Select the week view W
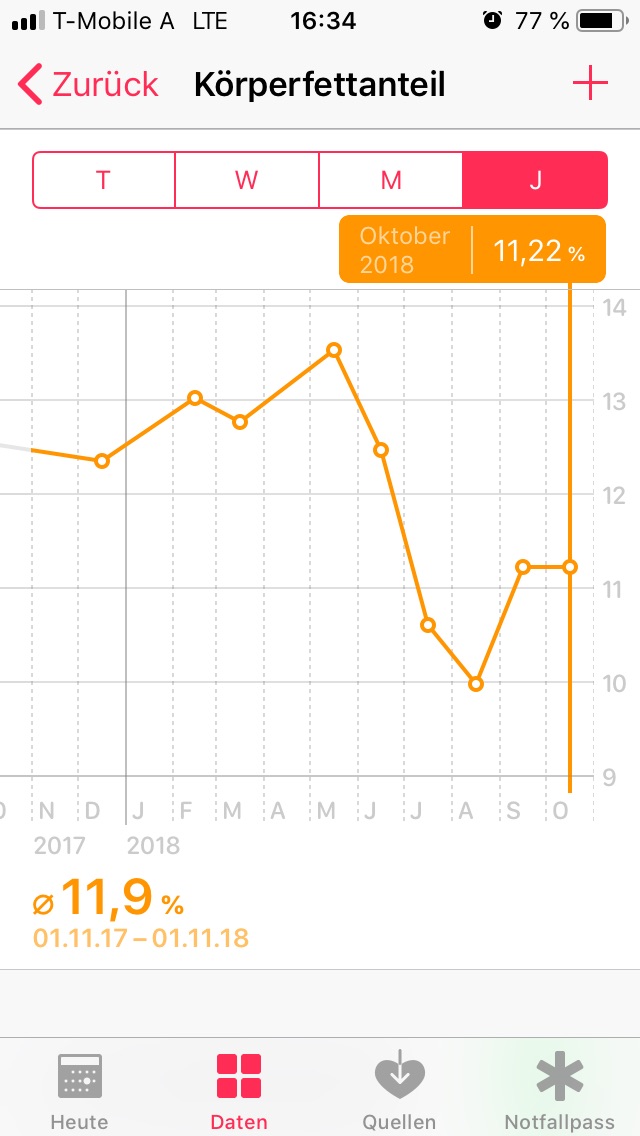The image size is (640, 1136). (247, 180)
